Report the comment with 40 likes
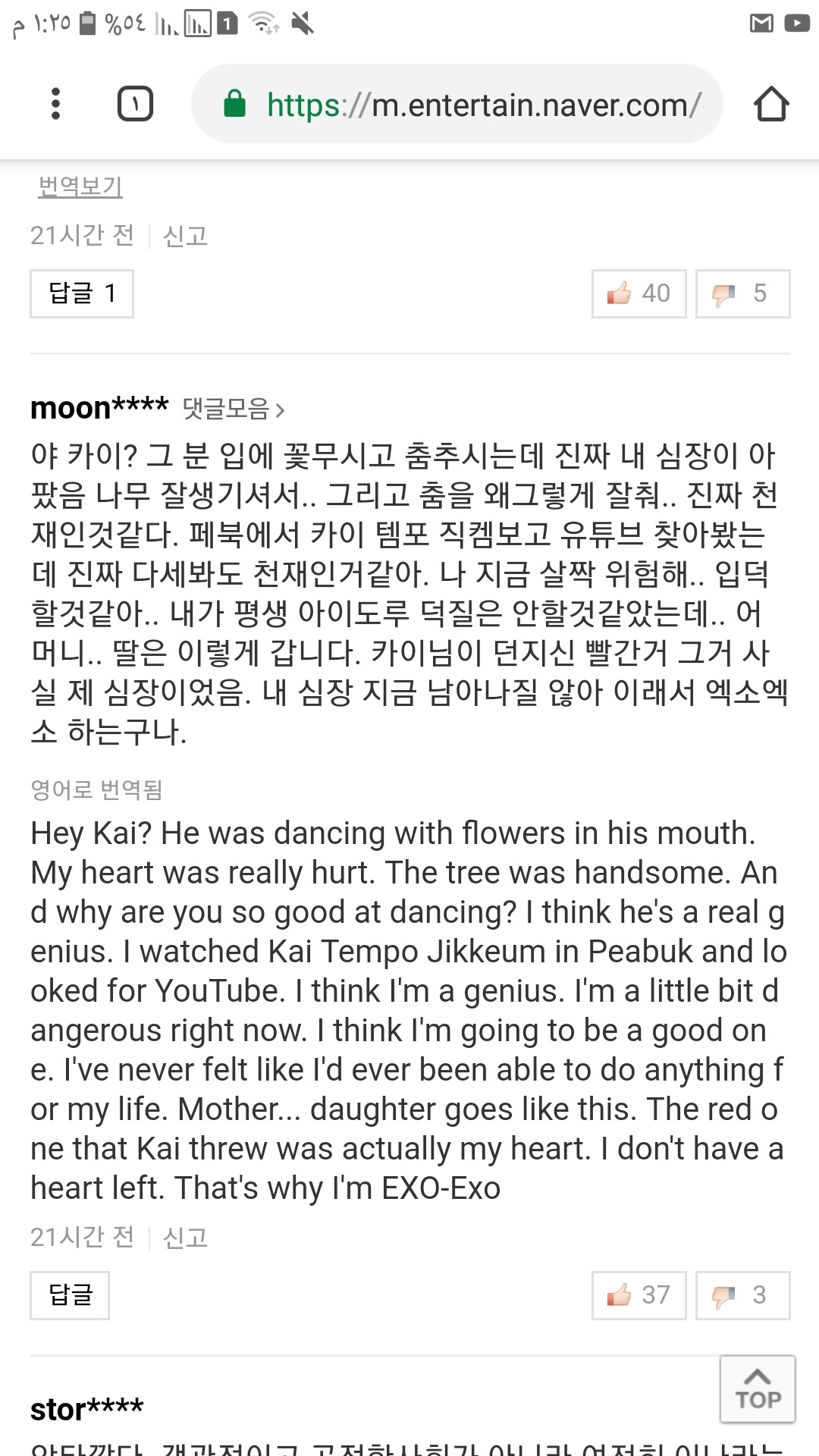The width and height of the screenshot is (819, 1456). (x=185, y=236)
